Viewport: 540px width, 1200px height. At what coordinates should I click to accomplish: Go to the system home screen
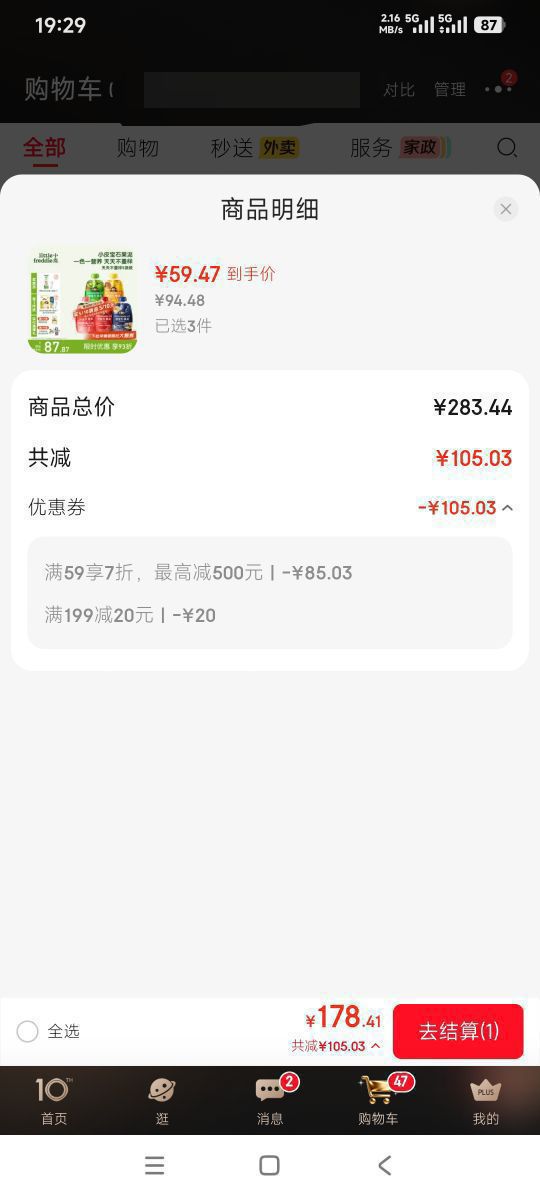click(269, 1165)
